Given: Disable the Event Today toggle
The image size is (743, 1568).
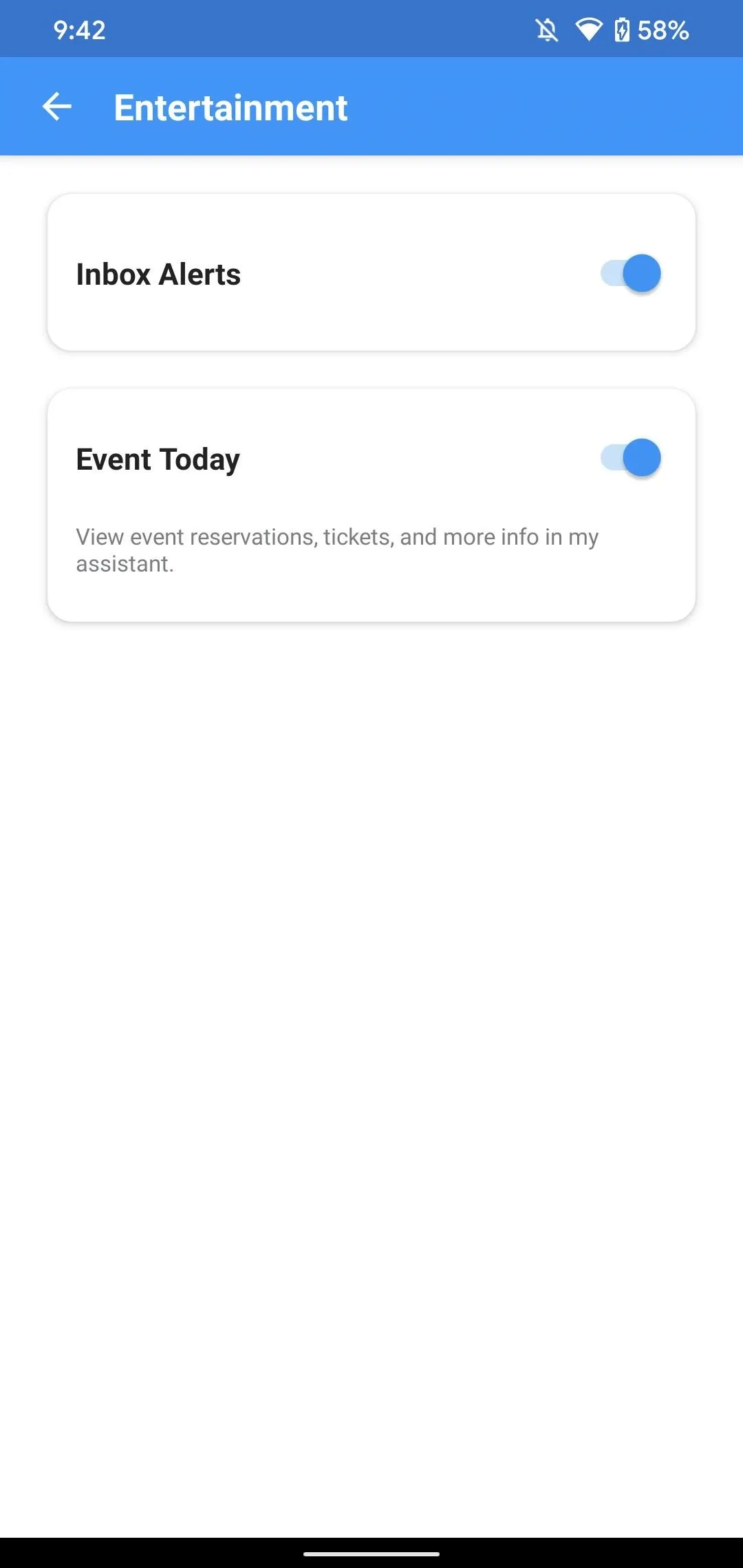Looking at the screenshot, I should click(630, 457).
